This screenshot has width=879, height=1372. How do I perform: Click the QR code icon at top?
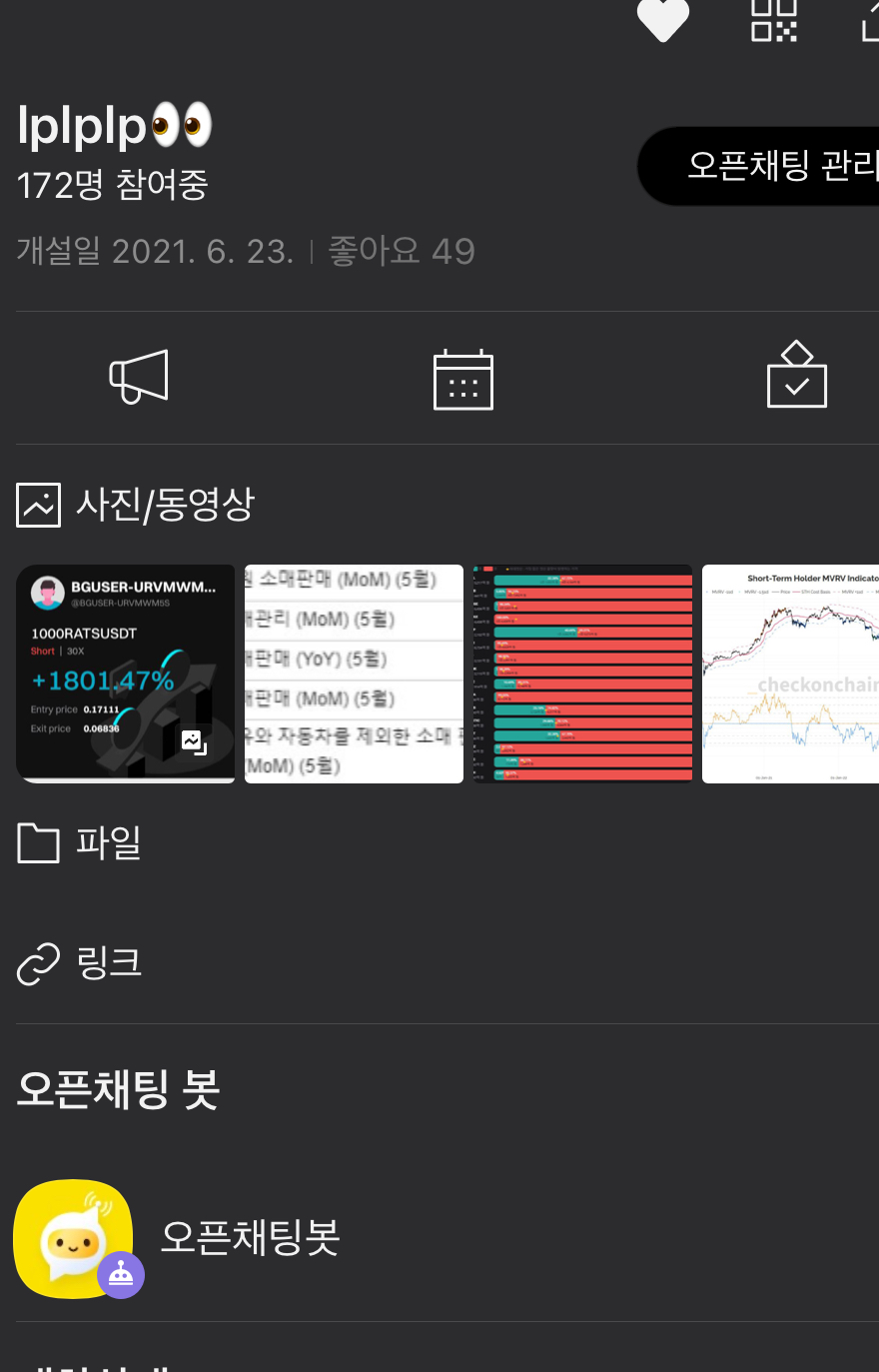(x=773, y=19)
